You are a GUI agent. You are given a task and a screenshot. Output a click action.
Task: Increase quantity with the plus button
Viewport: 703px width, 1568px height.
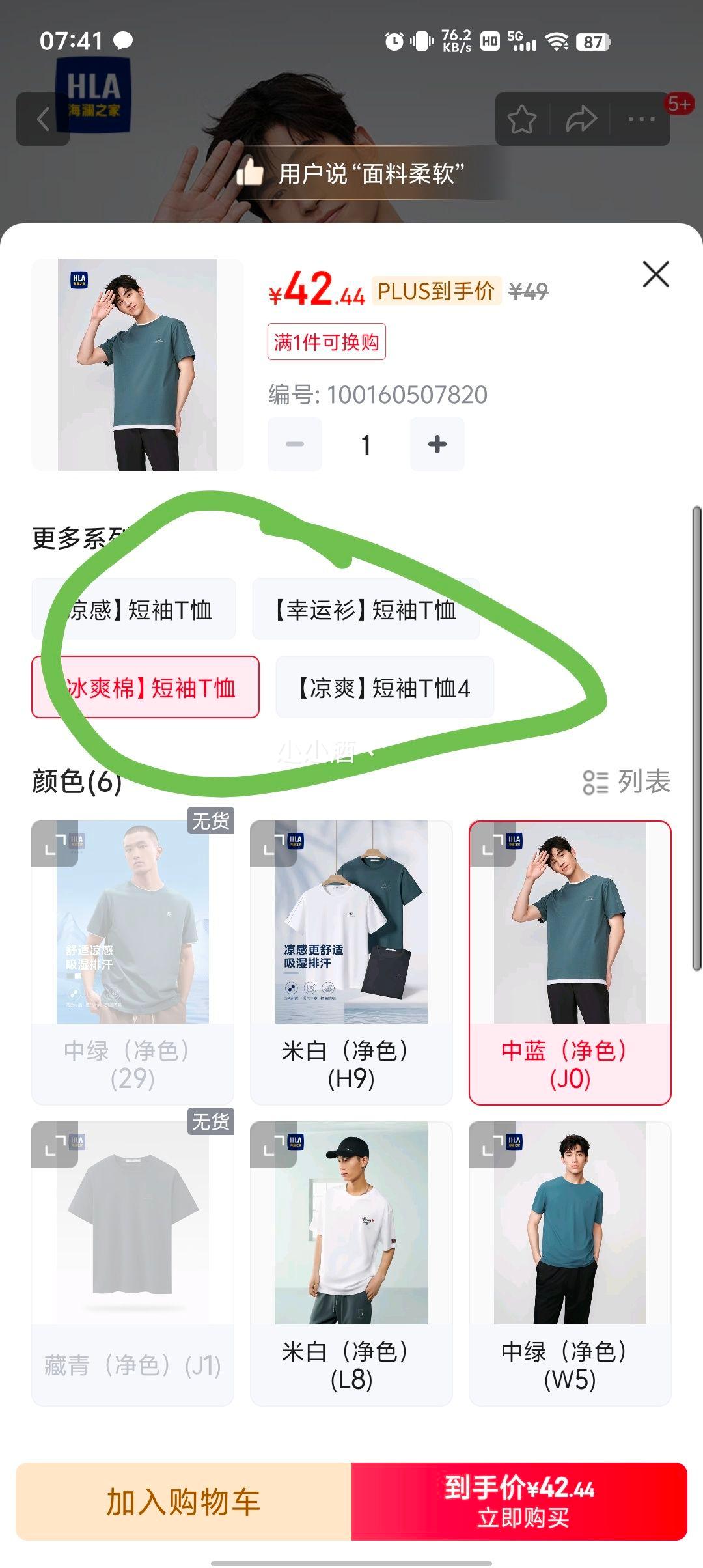(x=437, y=444)
